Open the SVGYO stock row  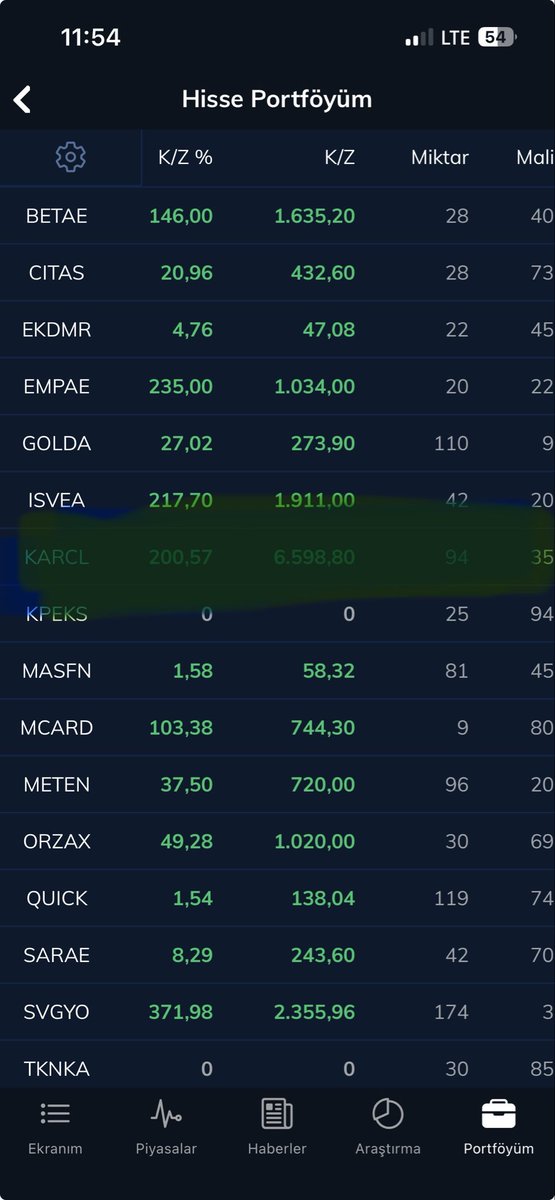tap(277, 1013)
